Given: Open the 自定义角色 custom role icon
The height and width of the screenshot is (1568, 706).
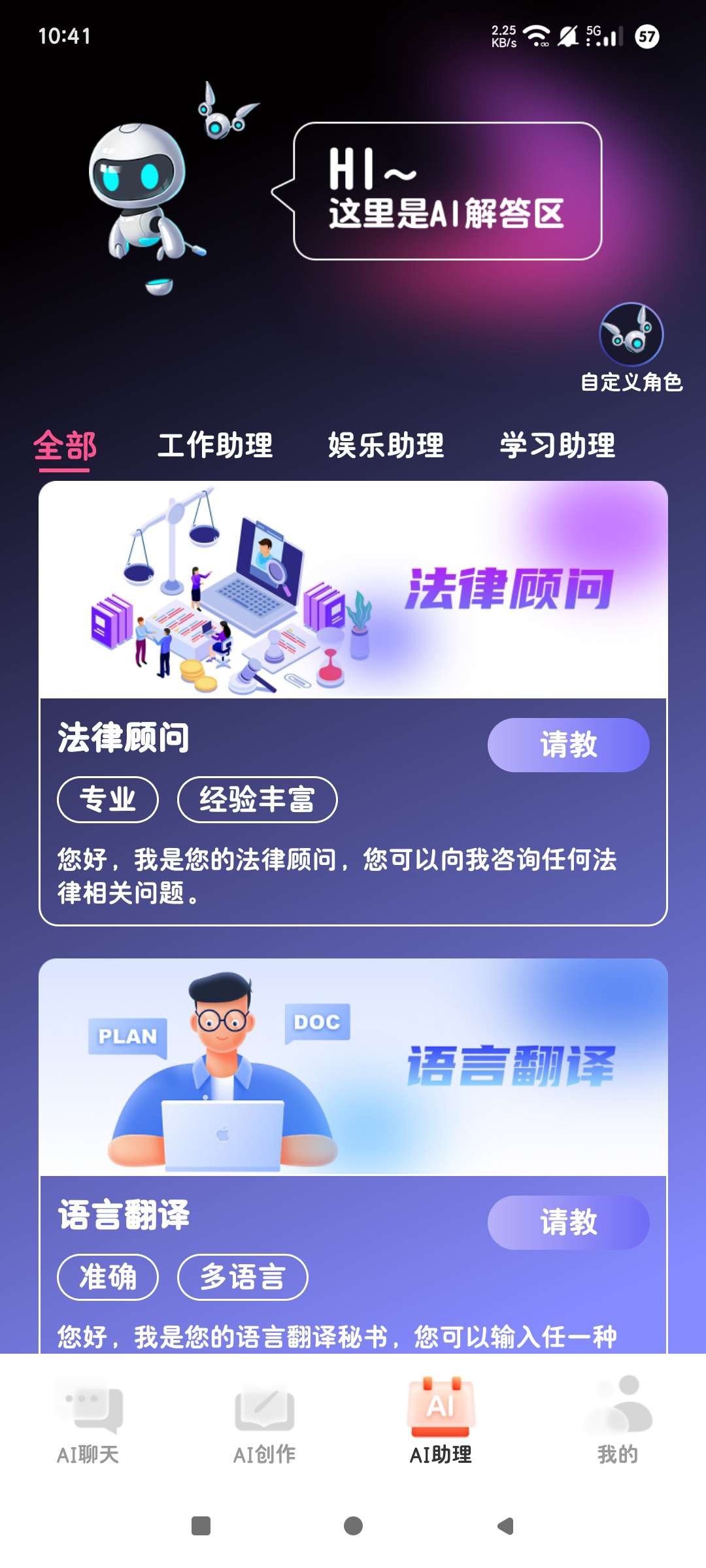Looking at the screenshot, I should [631, 335].
